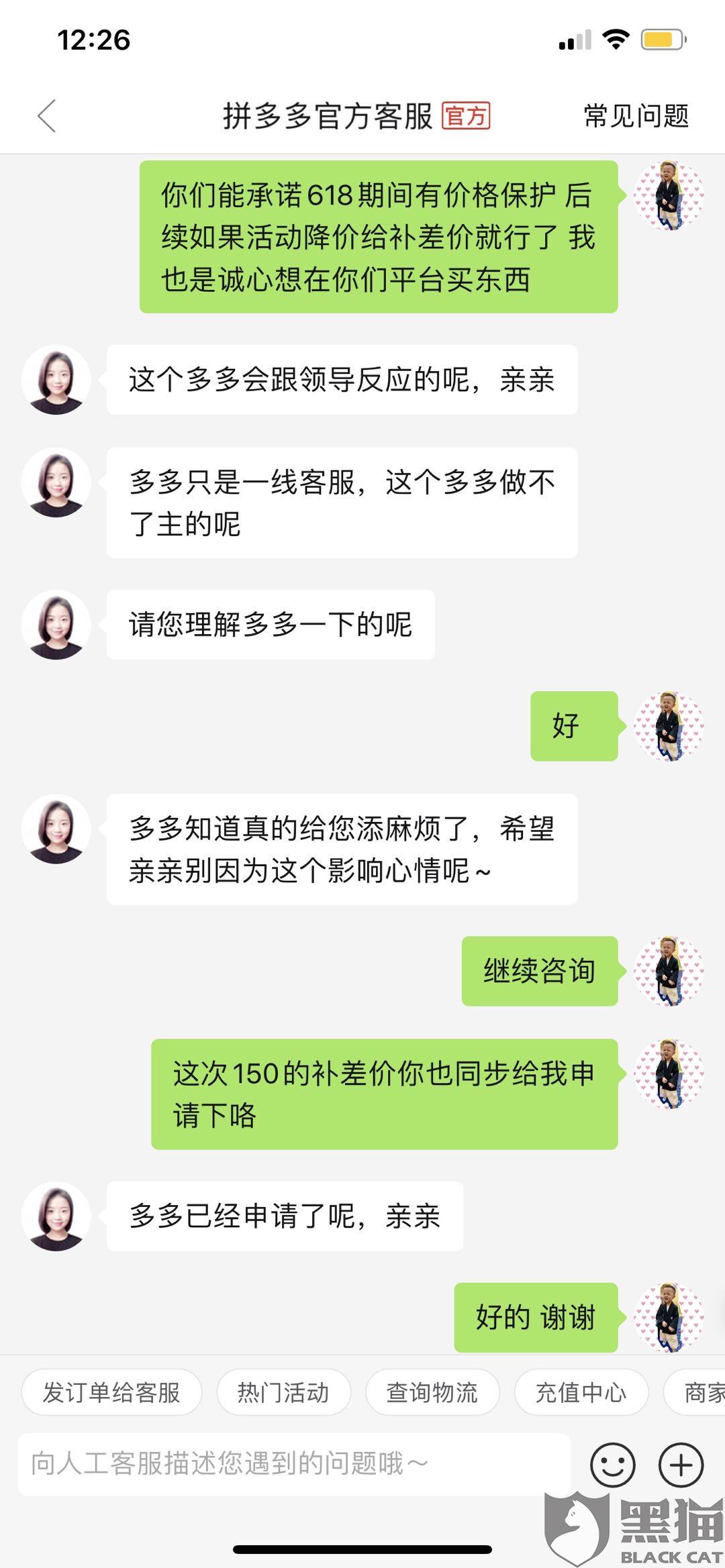This screenshot has height=1568, width=725.
Task: Open the 充值中心 chip
Action: tap(581, 1393)
